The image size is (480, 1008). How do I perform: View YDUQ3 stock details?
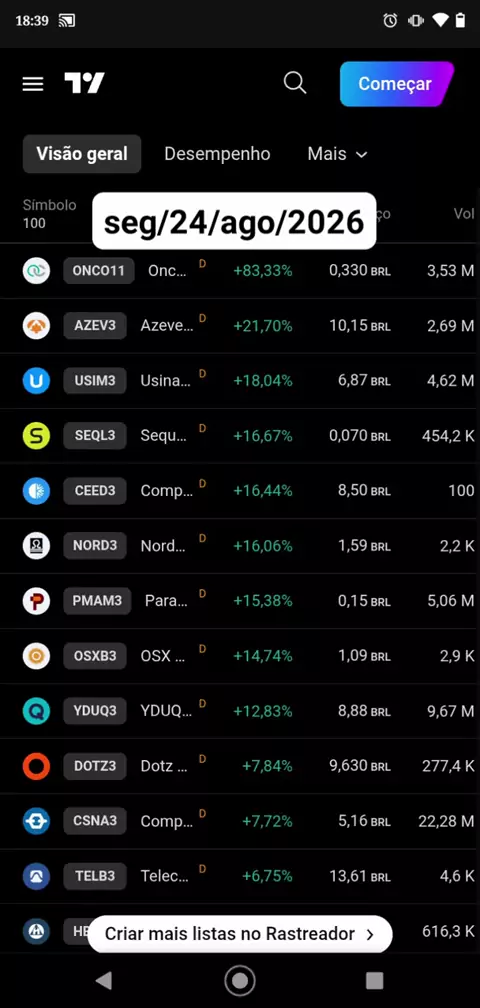click(x=240, y=711)
